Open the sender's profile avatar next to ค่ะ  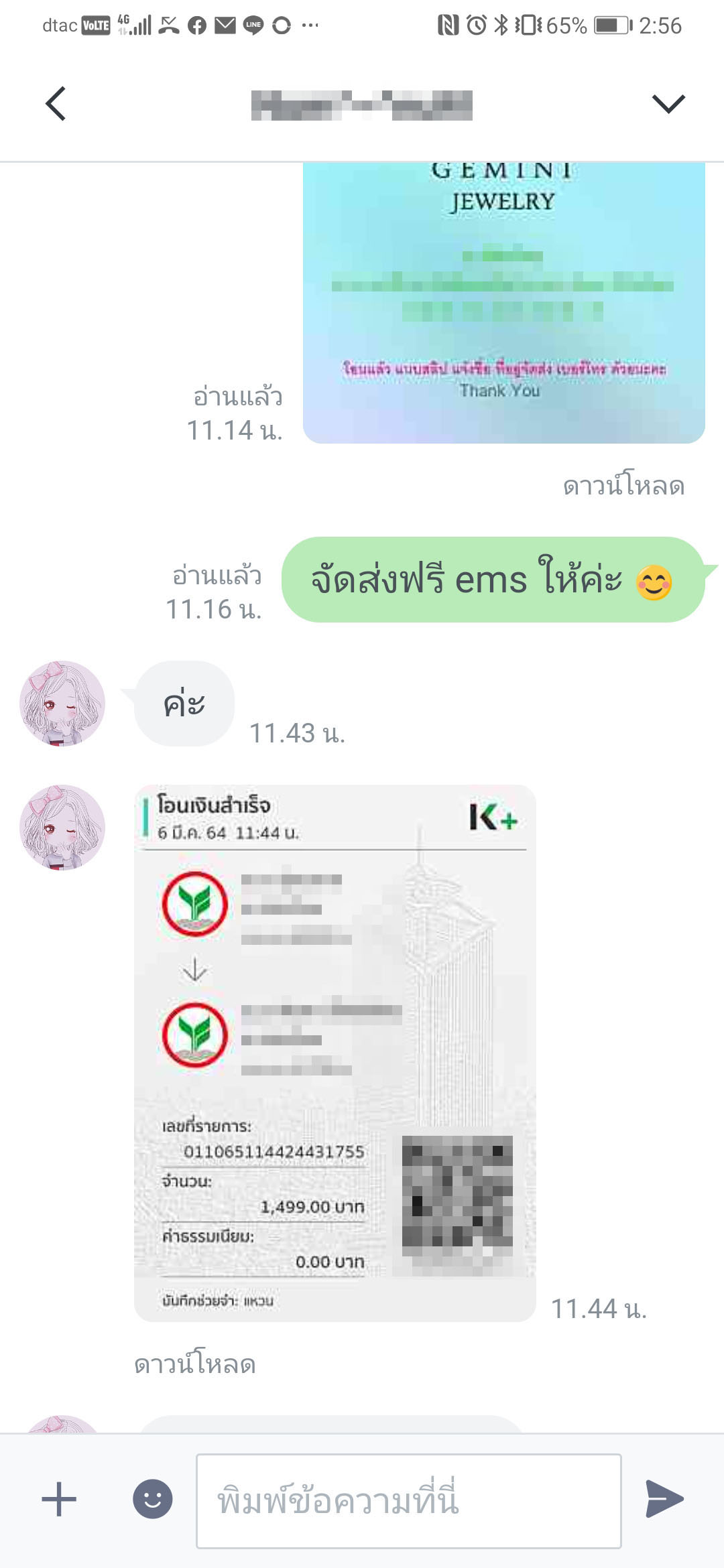62,704
